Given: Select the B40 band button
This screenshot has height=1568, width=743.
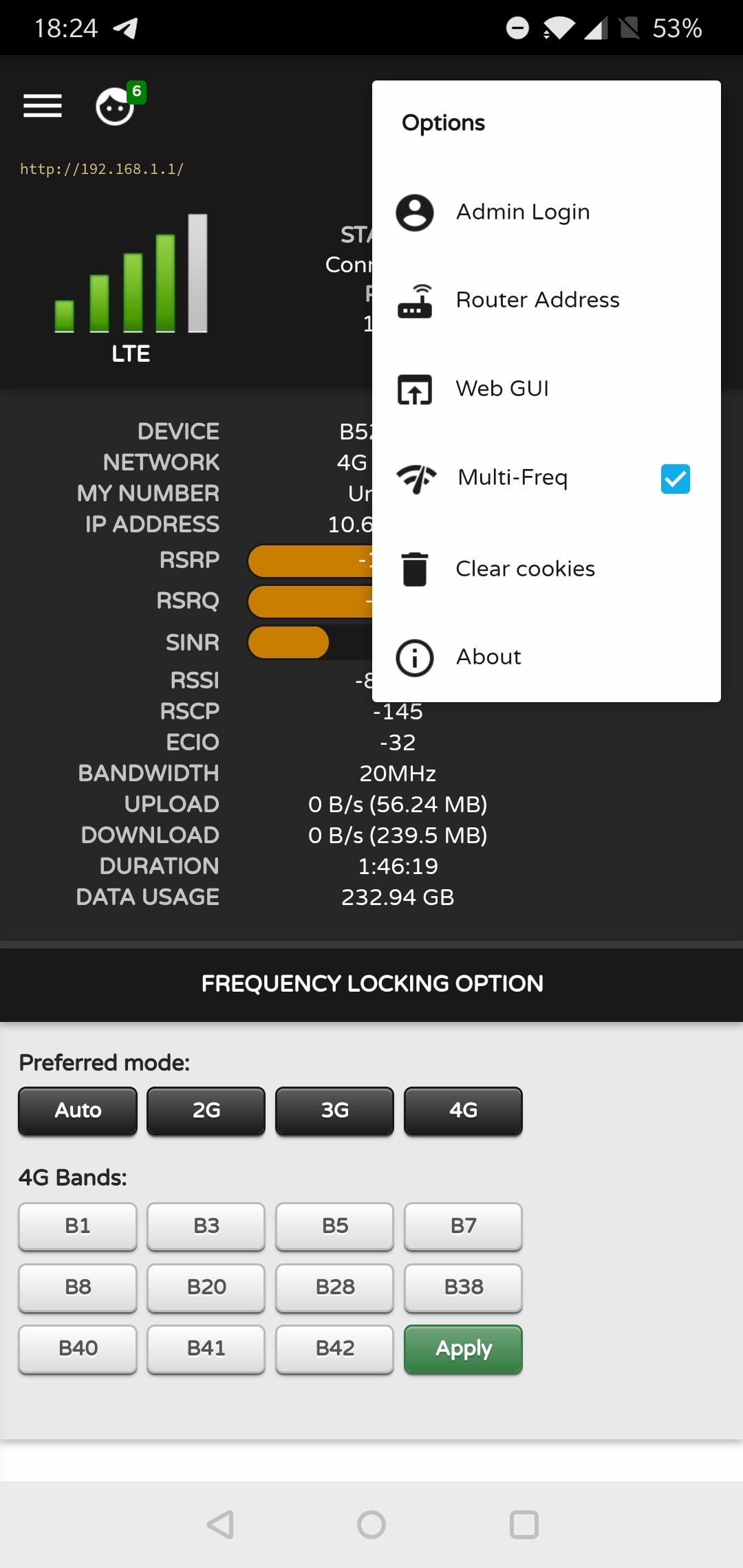Looking at the screenshot, I should [x=78, y=1349].
